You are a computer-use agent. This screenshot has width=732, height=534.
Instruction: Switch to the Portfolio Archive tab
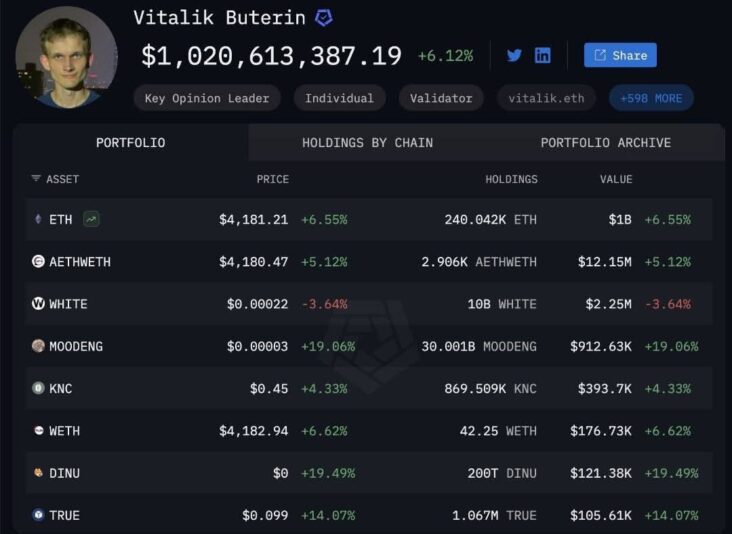tap(605, 143)
